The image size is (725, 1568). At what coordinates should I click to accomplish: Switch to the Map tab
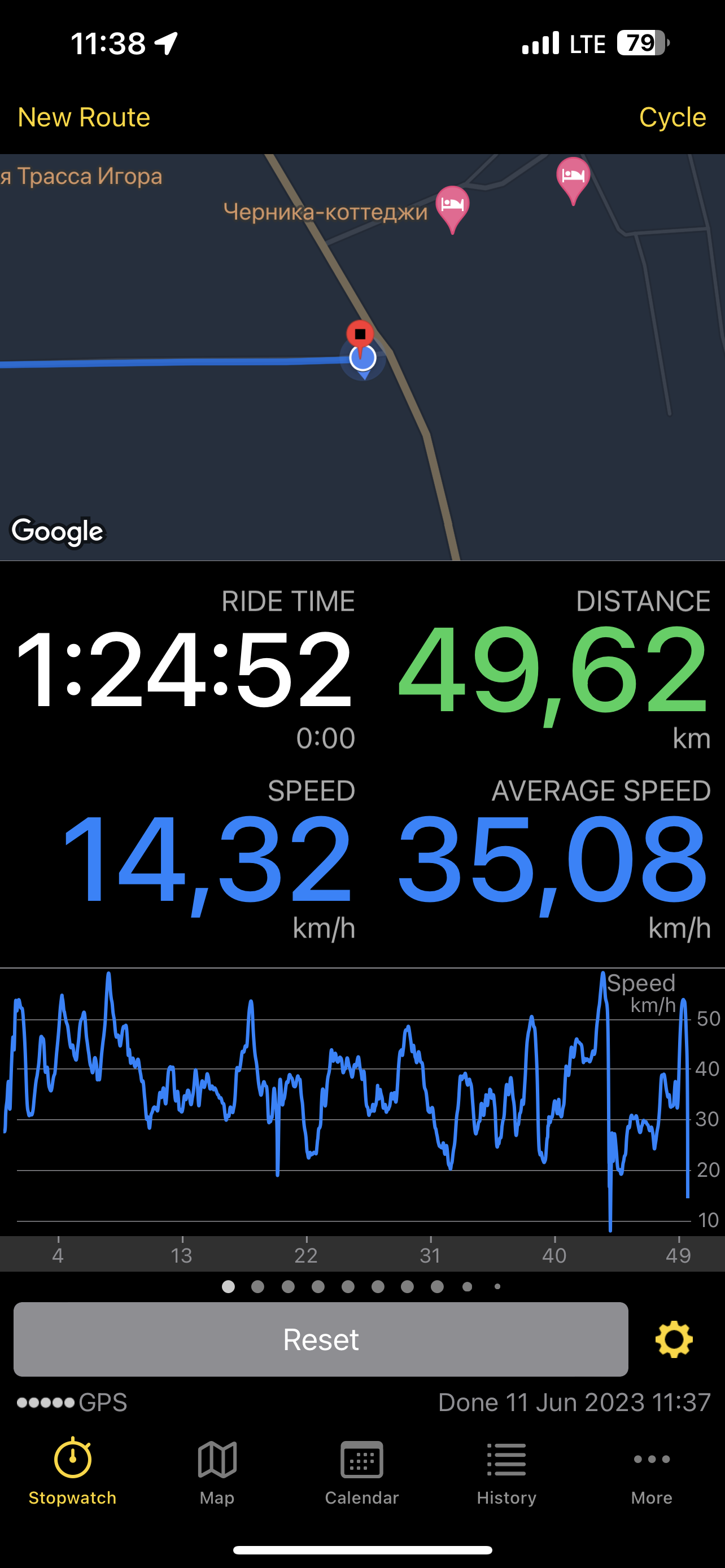(x=217, y=1471)
